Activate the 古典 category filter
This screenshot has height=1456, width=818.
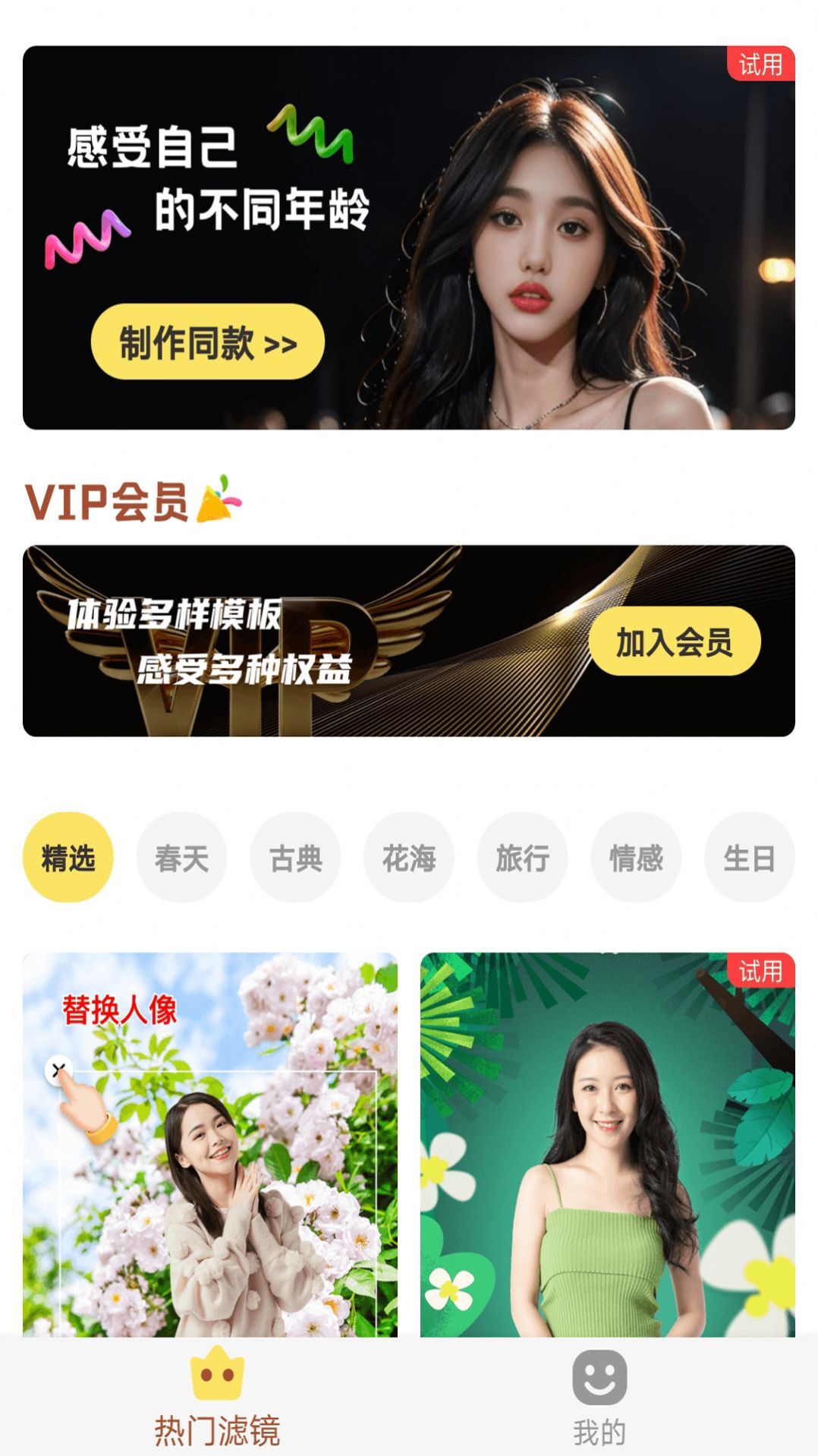(295, 858)
